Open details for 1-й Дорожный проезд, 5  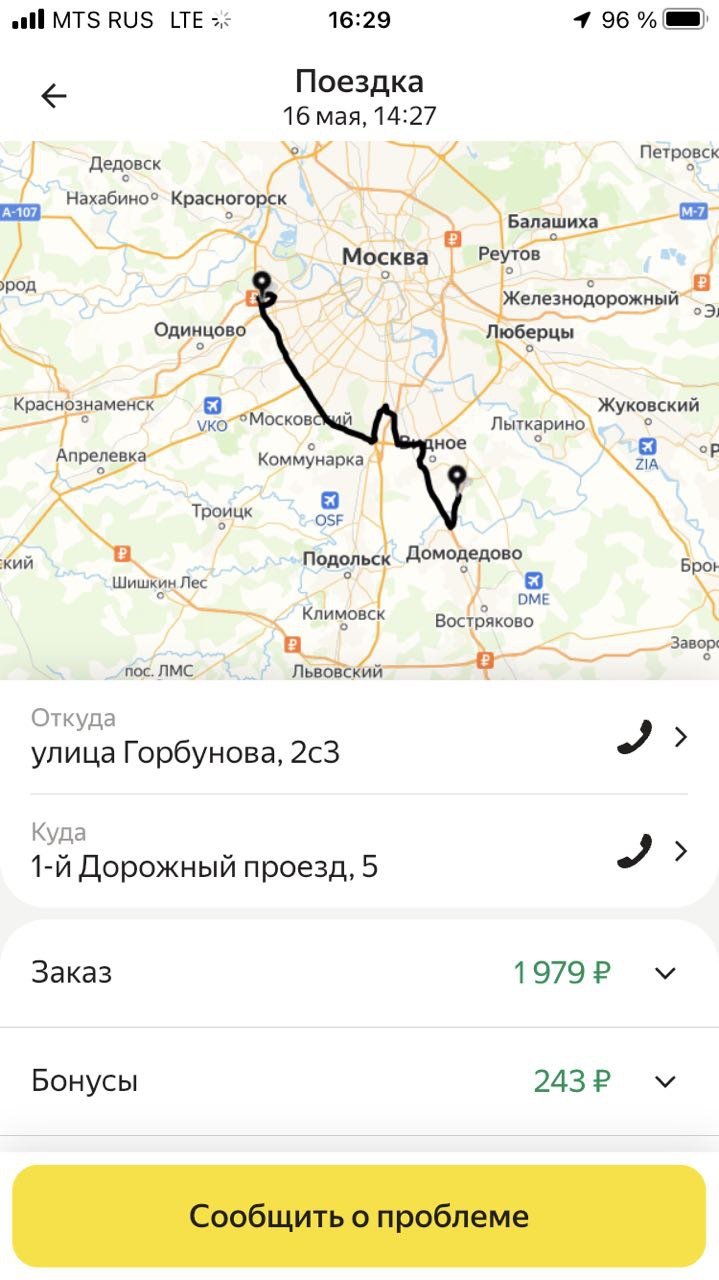[682, 851]
